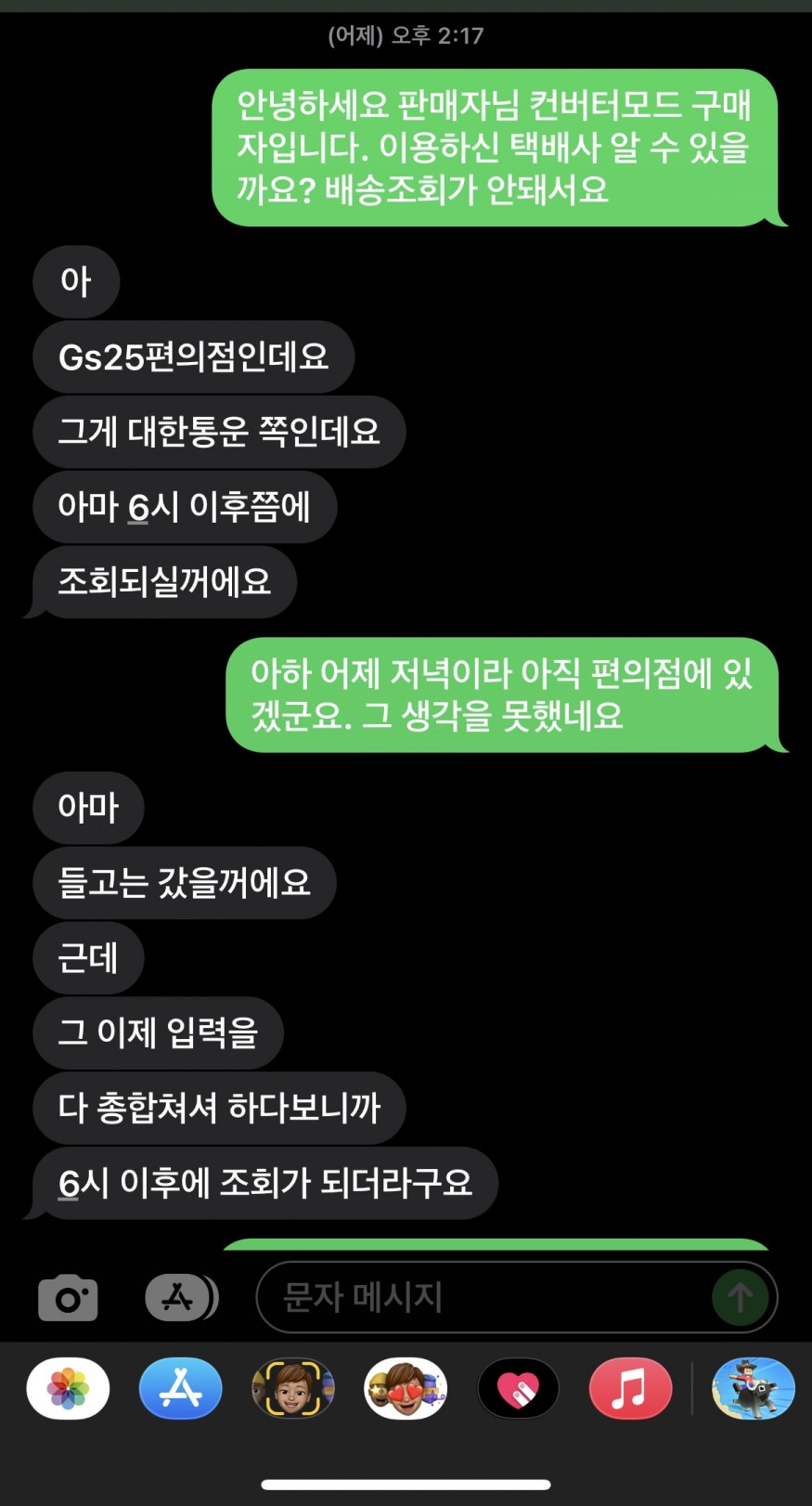The height and width of the screenshot is (1506, 812).
Task: Focus the 문자 메시지 text field
Action: (483, 1297)
